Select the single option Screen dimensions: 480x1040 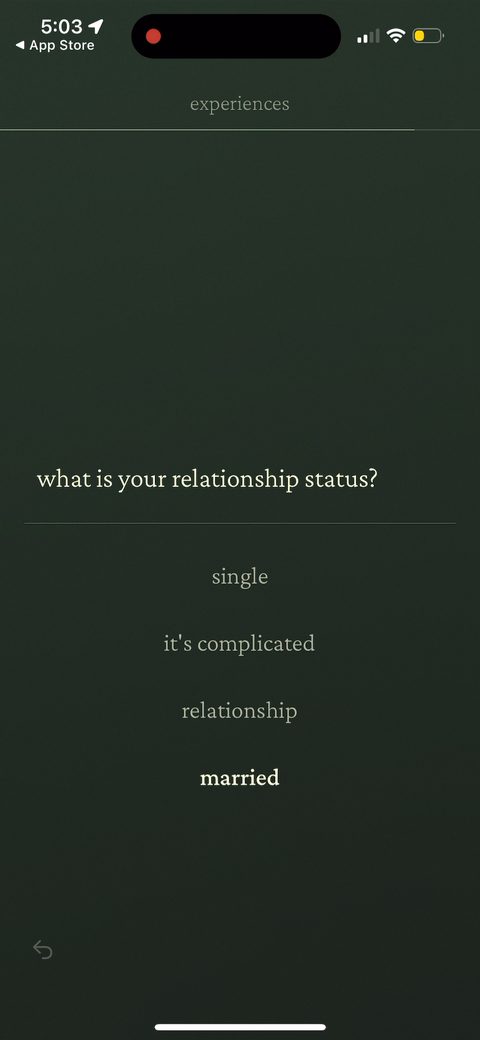coord(239,577)
